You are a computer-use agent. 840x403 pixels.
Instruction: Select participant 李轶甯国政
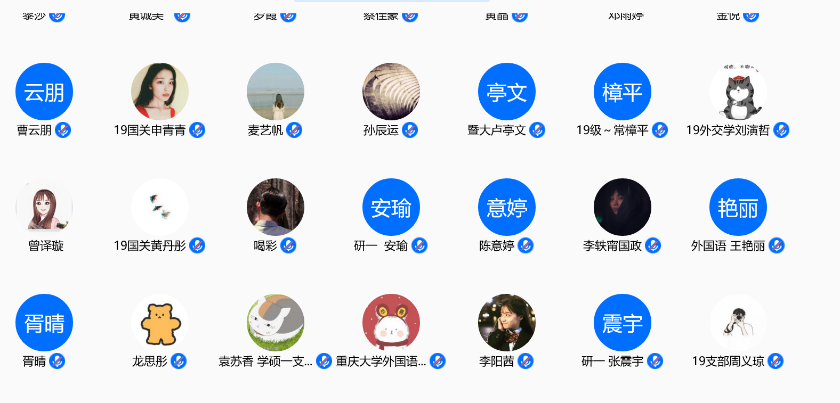click(622, 208)
